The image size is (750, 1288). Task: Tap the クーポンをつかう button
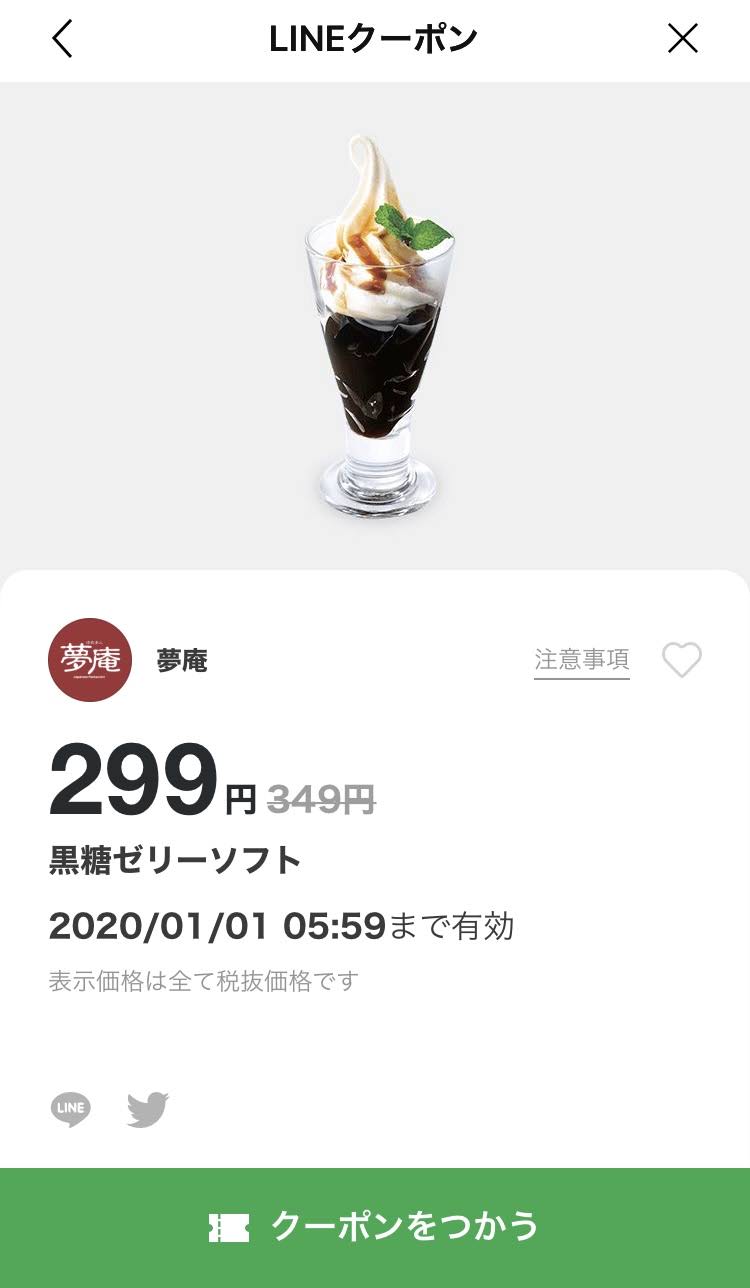375,1227
